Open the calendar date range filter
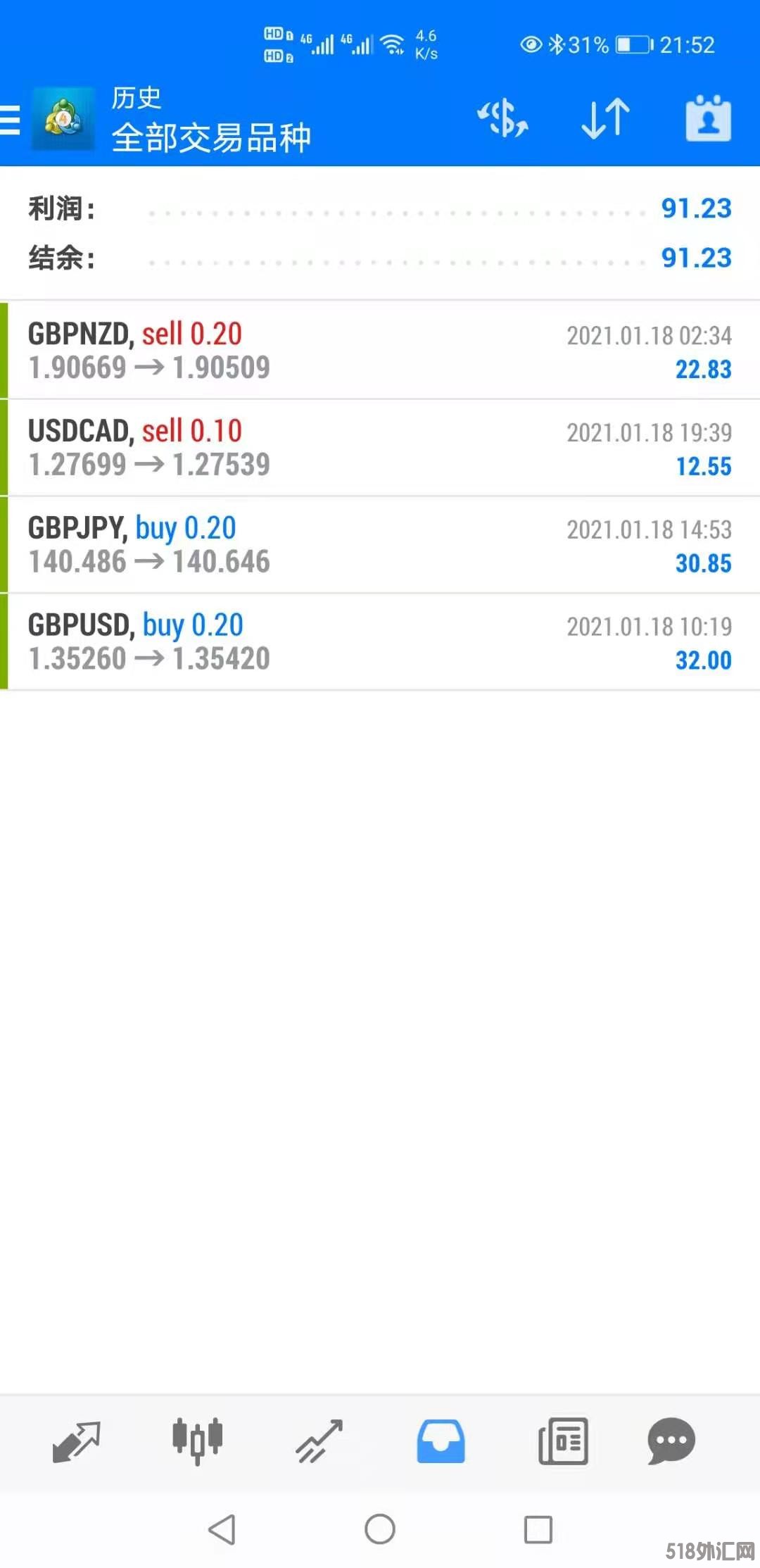 click(x=708, y=118)
